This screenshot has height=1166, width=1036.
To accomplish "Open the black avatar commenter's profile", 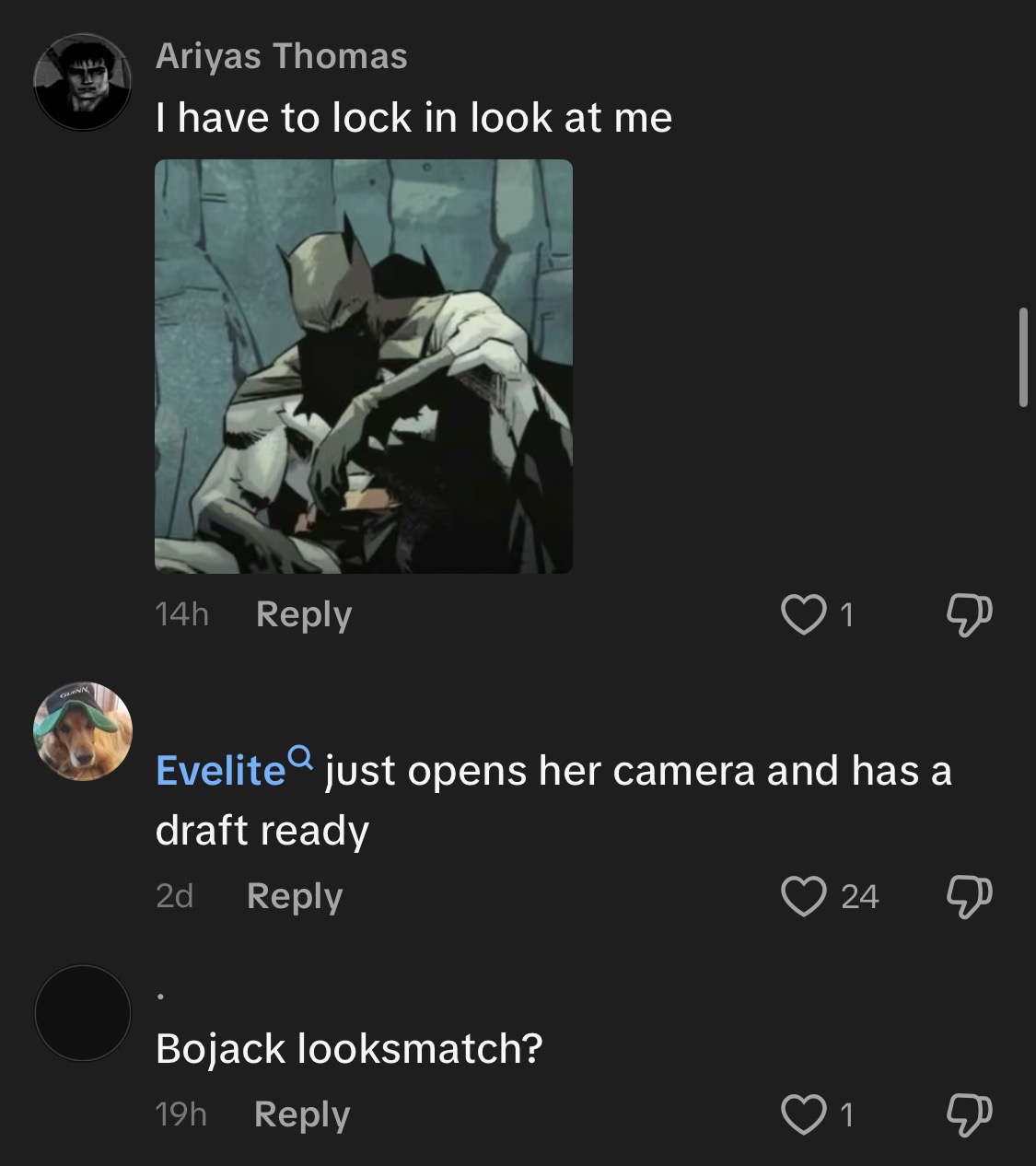I will (x=82, y=1012).
